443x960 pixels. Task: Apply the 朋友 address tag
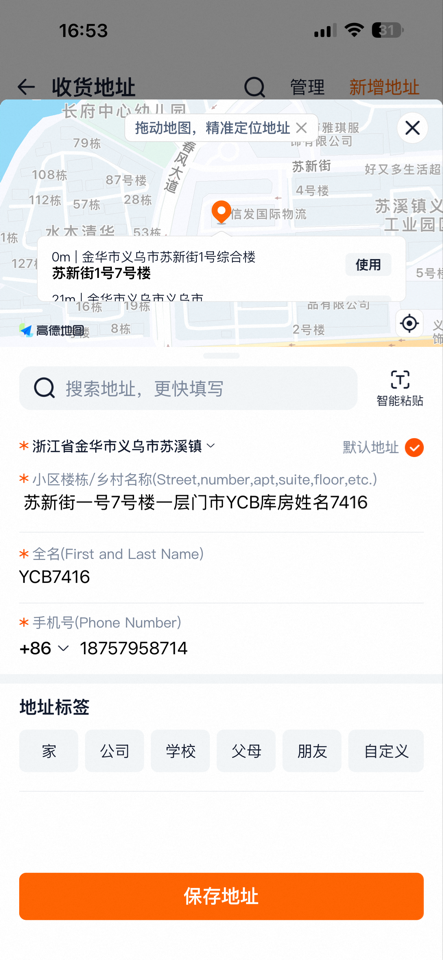[312, 751]
